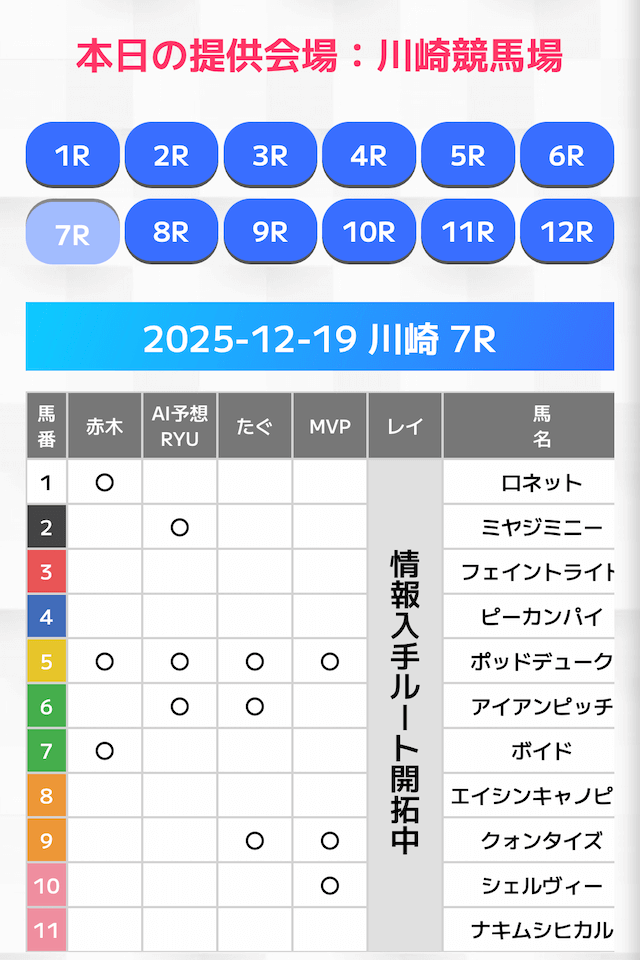This screenshot has width=640, height=960.
Task: Select the highlighted 7R button
Action: pyautogui.click(x=72, y=233)
